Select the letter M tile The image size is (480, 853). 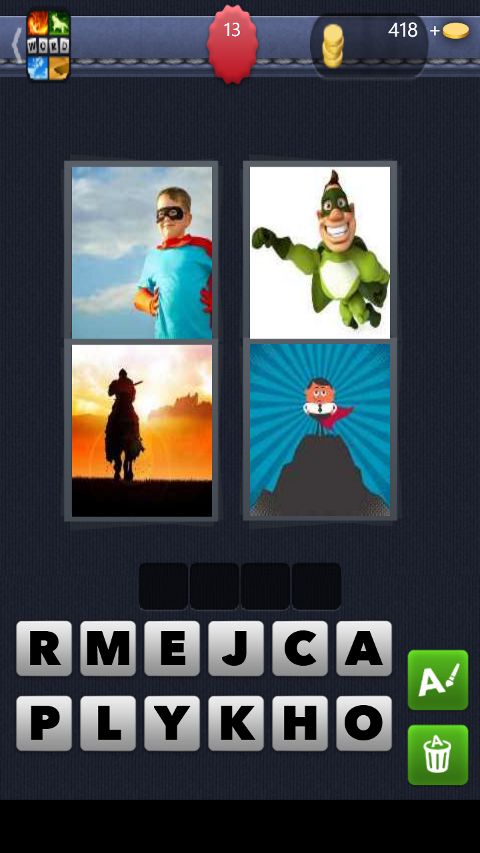108,648
